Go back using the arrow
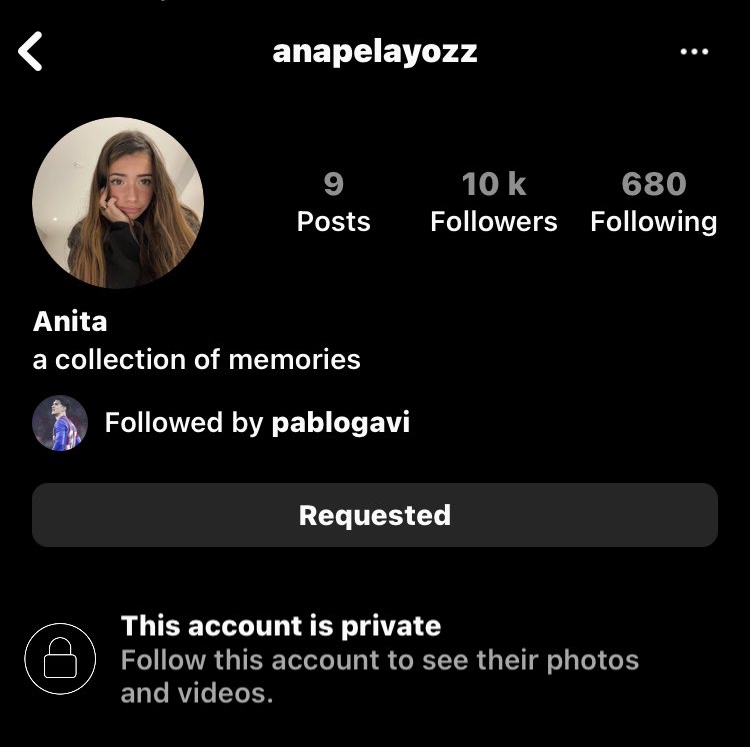The width and height of the screenshot is (750, 747). [x=31, y=51]
